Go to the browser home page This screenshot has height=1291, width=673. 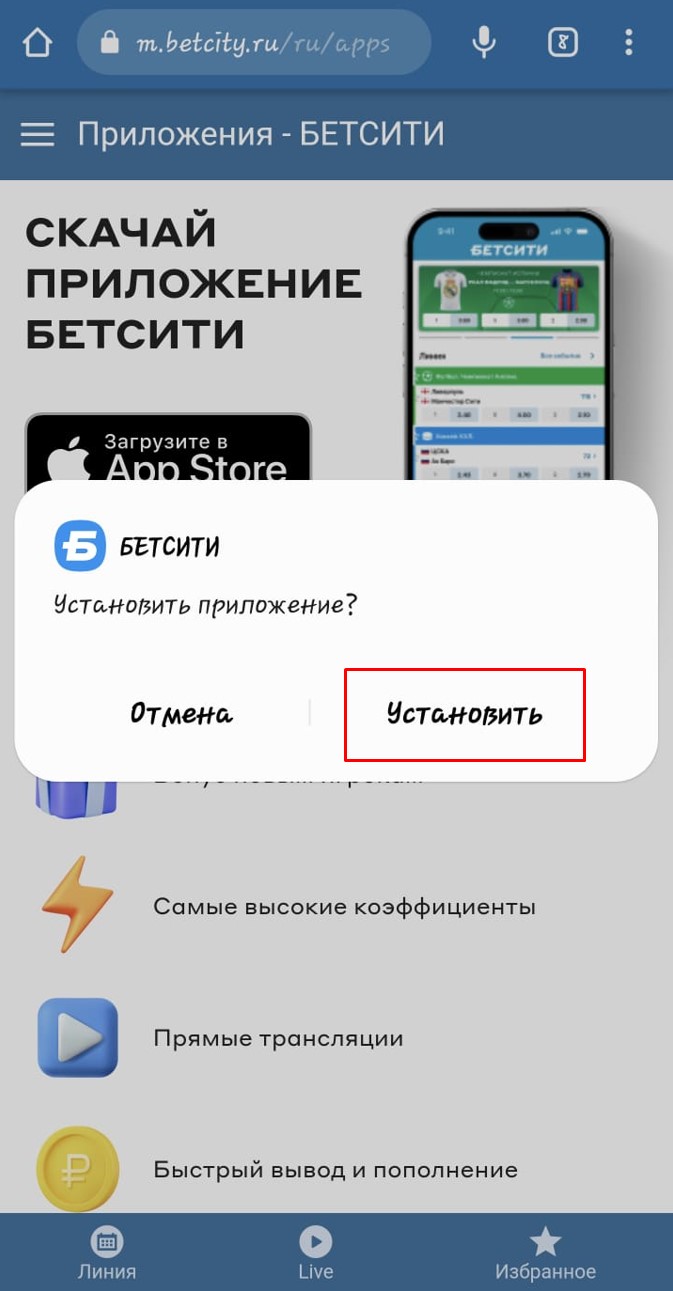[x=37, y=42]
